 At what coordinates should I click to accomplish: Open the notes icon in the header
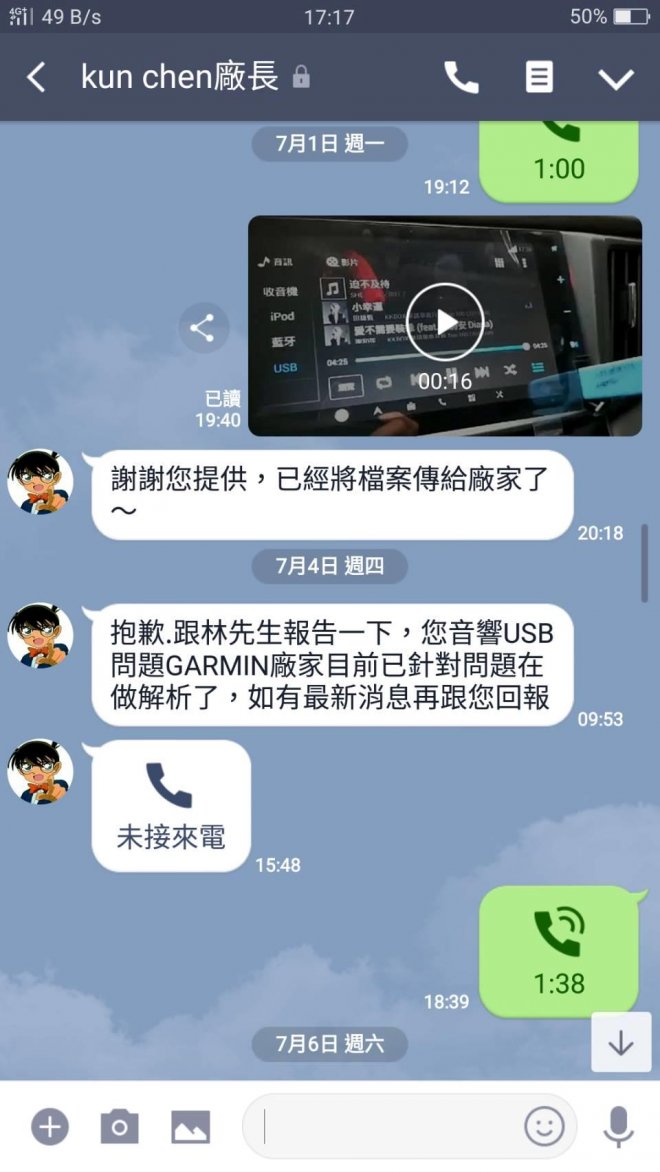click(539, 77)
